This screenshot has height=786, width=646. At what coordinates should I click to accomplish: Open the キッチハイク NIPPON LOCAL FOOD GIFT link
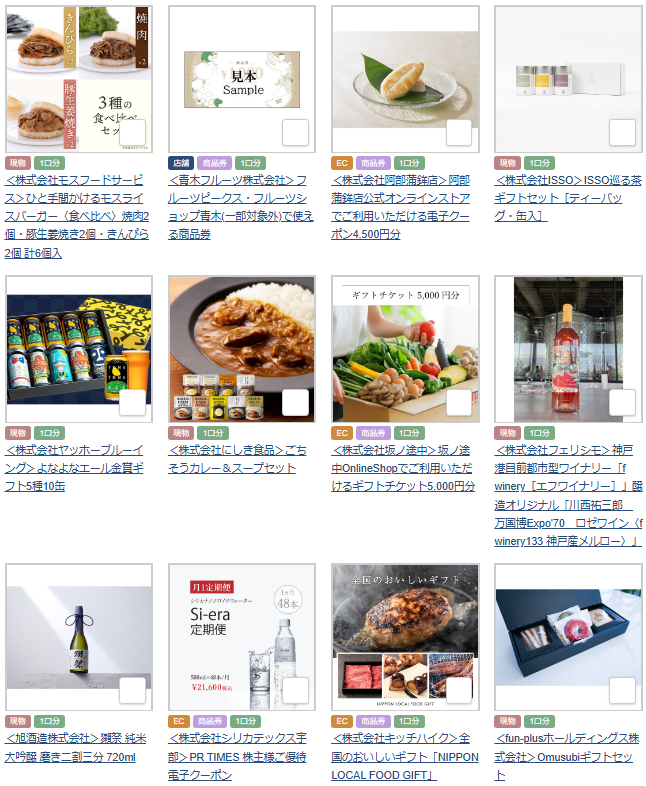click(403, 757)
